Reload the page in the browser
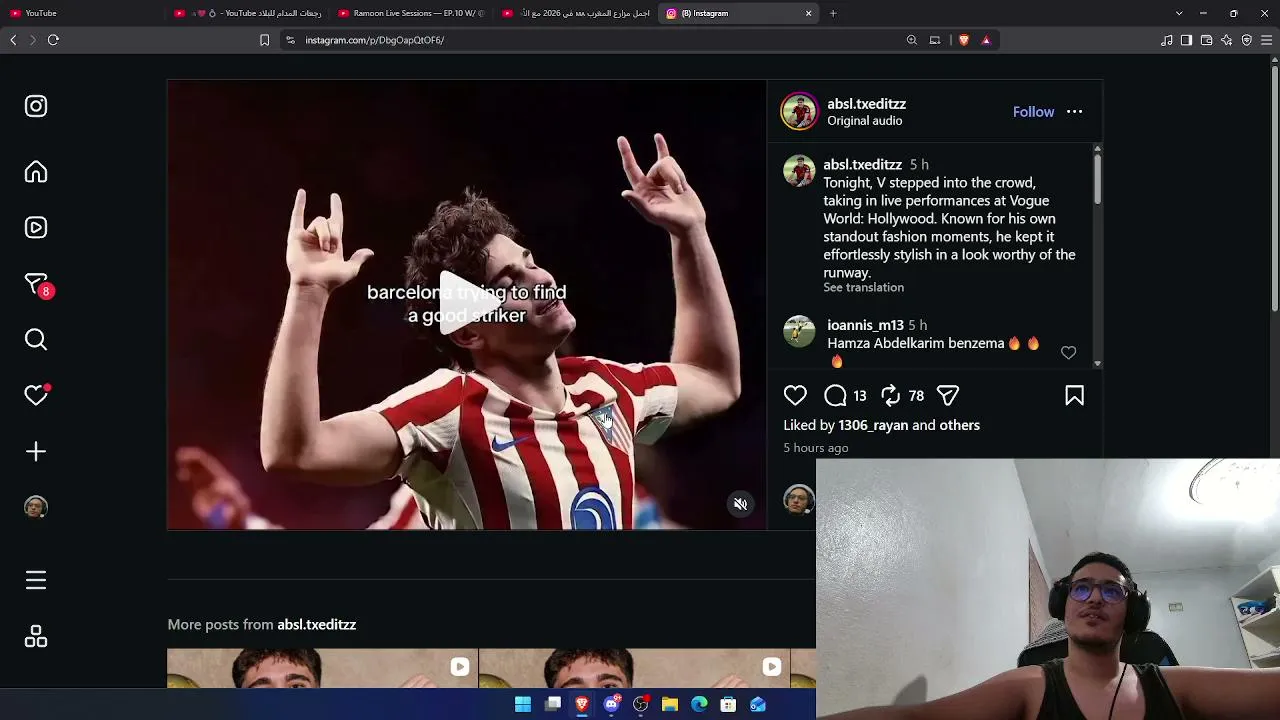 coord(53,40)
